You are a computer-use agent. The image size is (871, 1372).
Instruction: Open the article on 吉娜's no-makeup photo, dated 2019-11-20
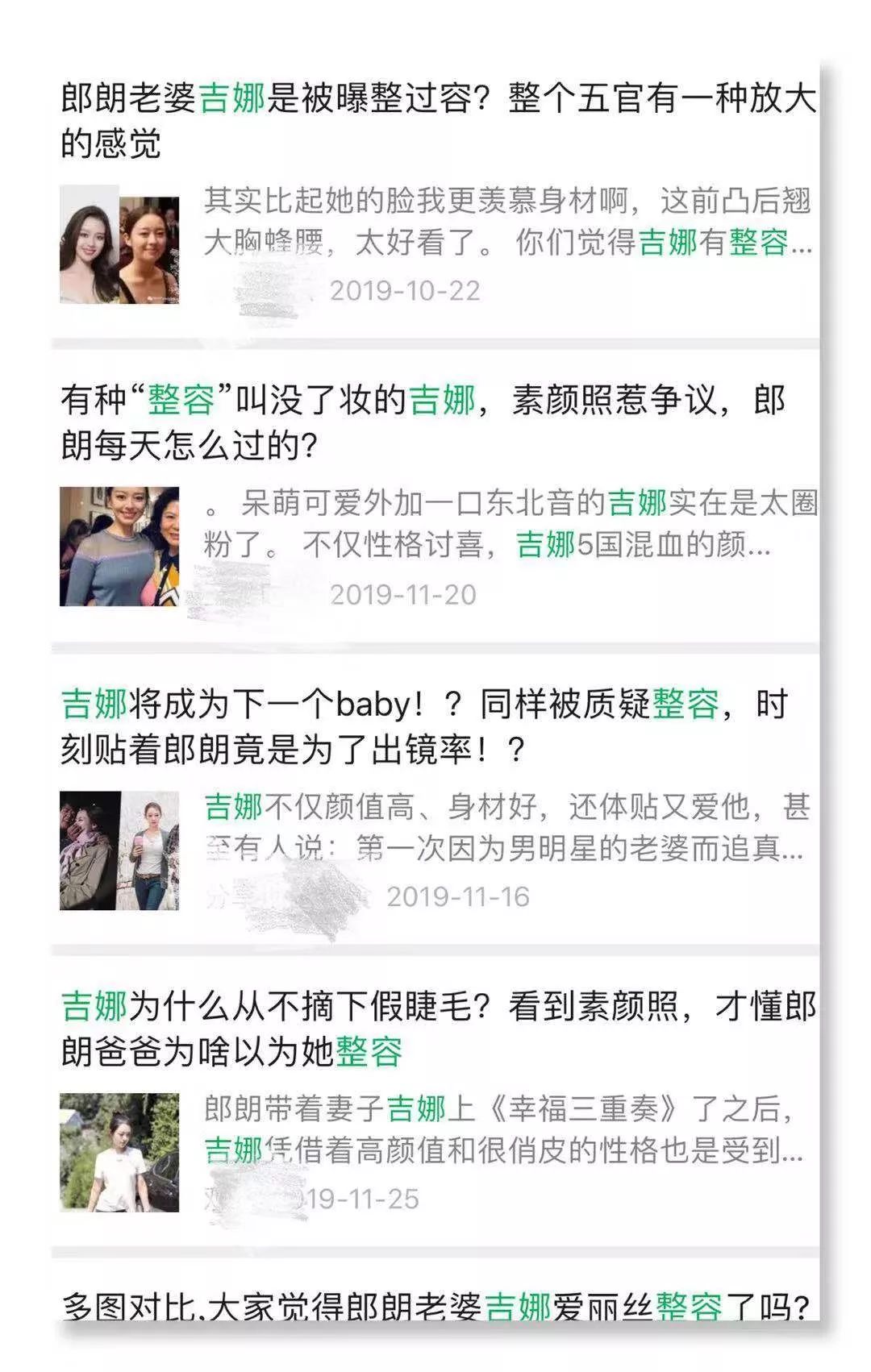tap(423, 422)
